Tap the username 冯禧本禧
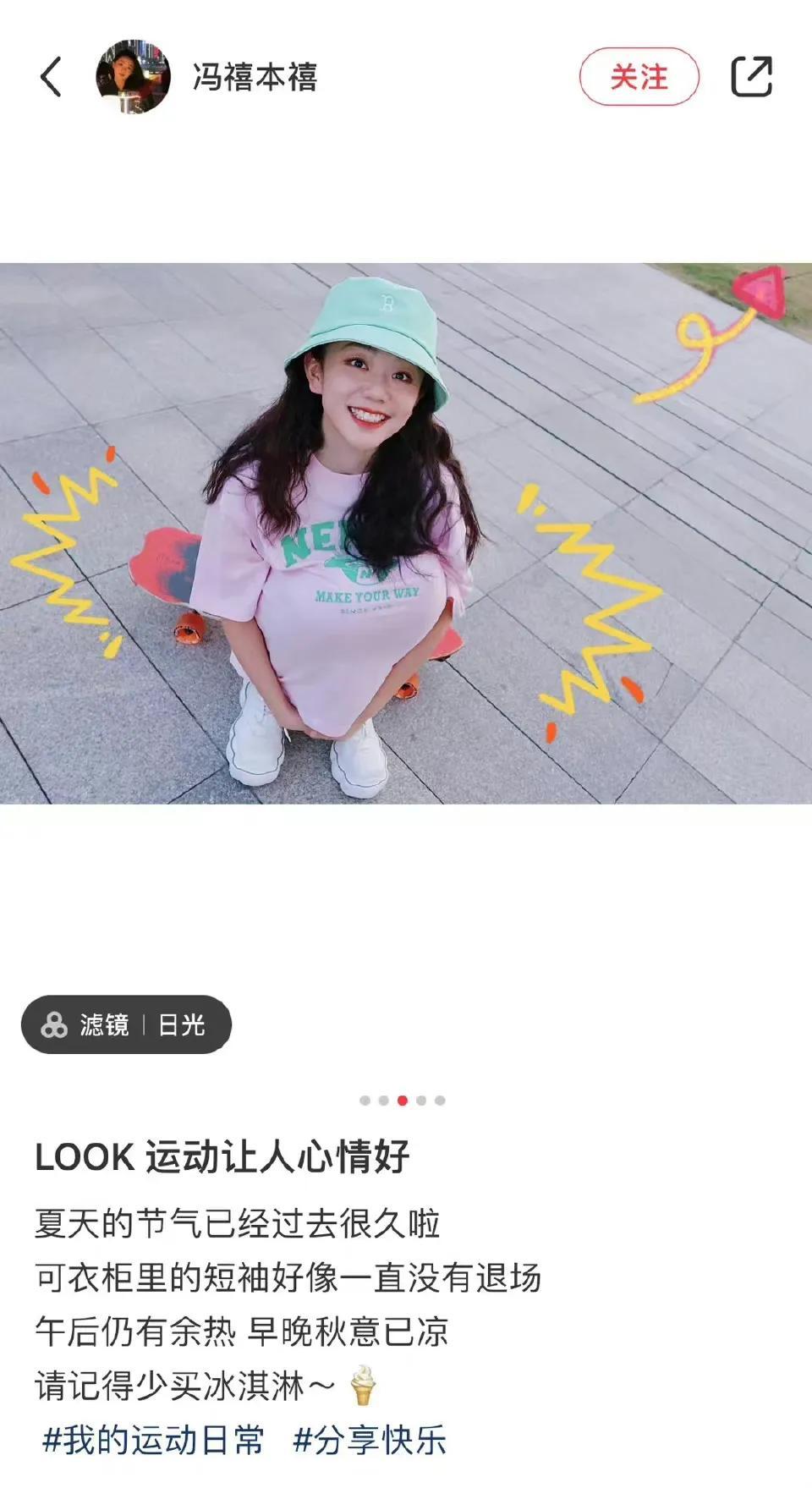 pyautogui.click(x=254, y=75)
